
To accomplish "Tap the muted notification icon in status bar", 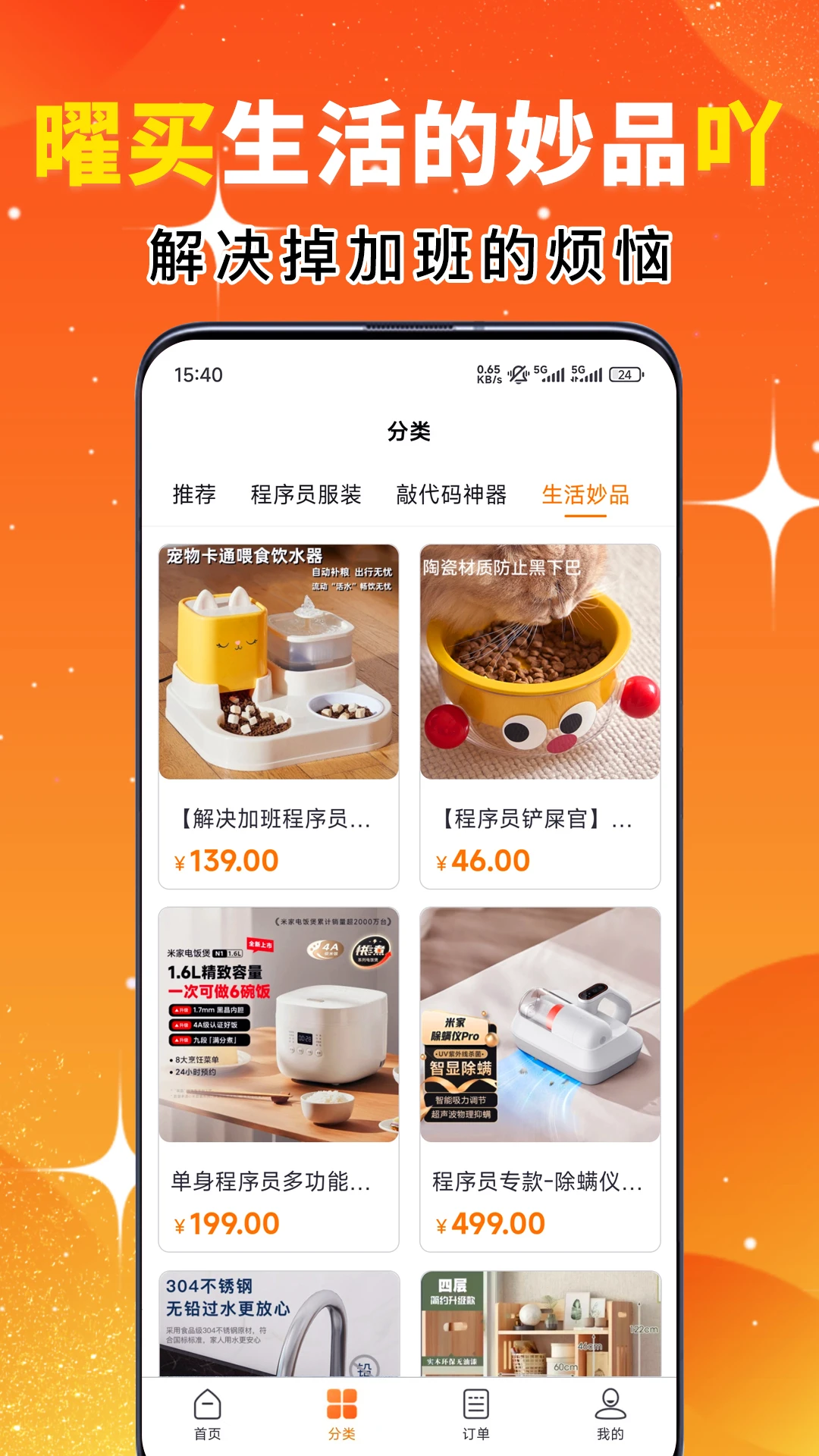I will tap(519, 373).
